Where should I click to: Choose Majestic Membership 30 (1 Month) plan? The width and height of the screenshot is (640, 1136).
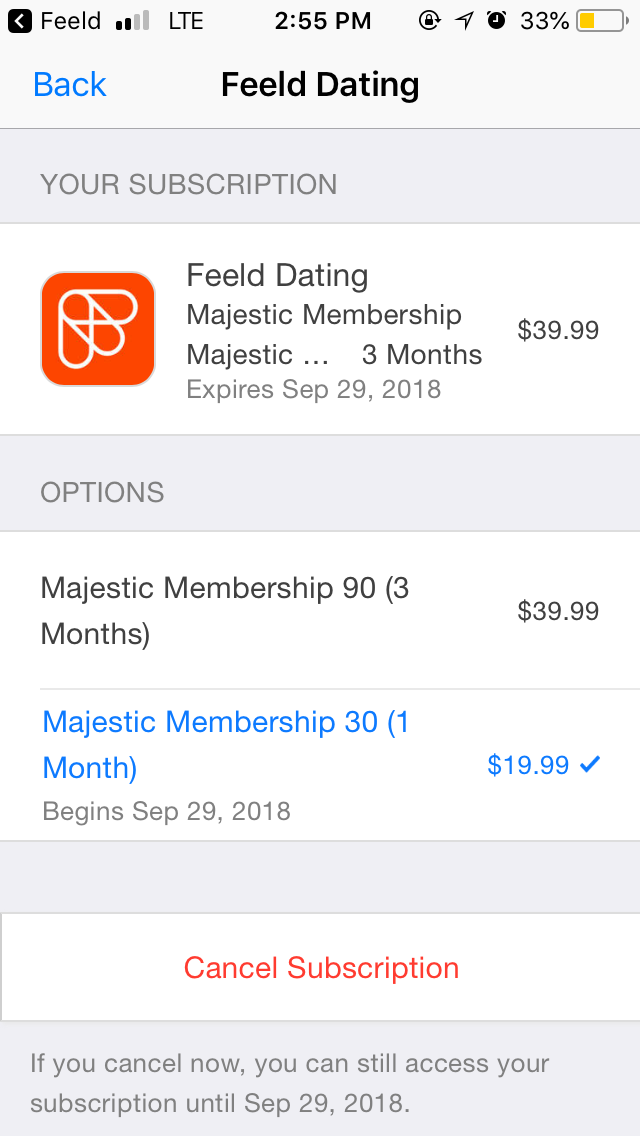pyautogui.click(x=320, y=765)
